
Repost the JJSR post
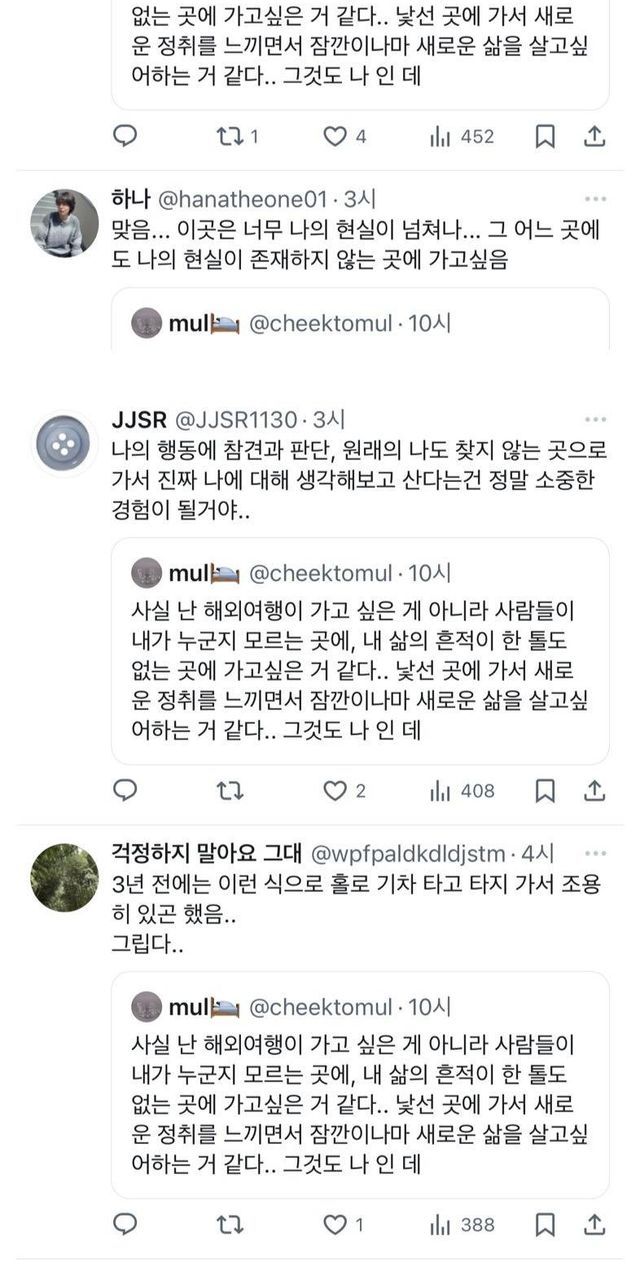(x=230, y=791)
